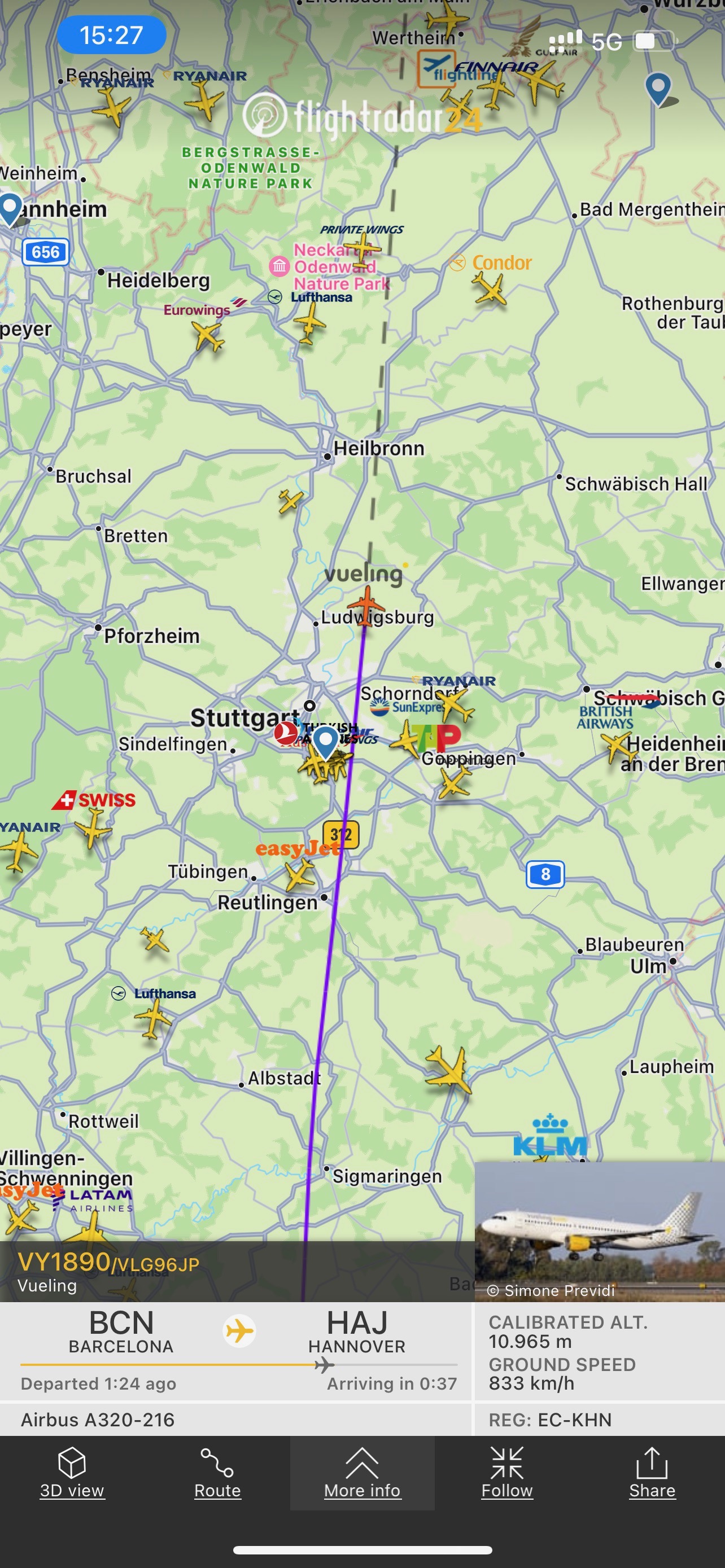The width and height of the screenshot is (725, 1568).
Task: Open the VY1890 flight header
Action: pos(110,1272)
